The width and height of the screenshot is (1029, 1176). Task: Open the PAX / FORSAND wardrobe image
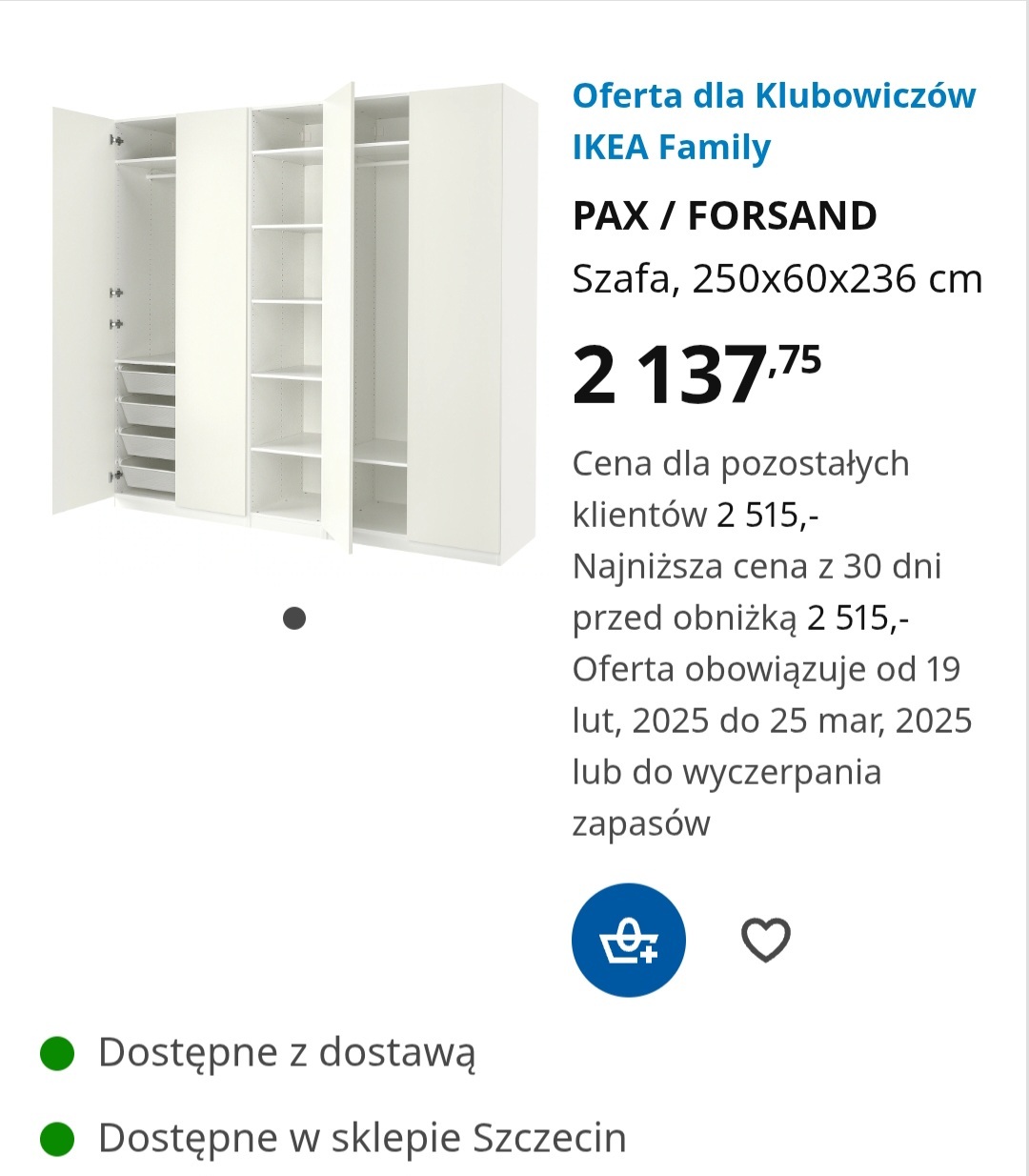click(294, 322)
